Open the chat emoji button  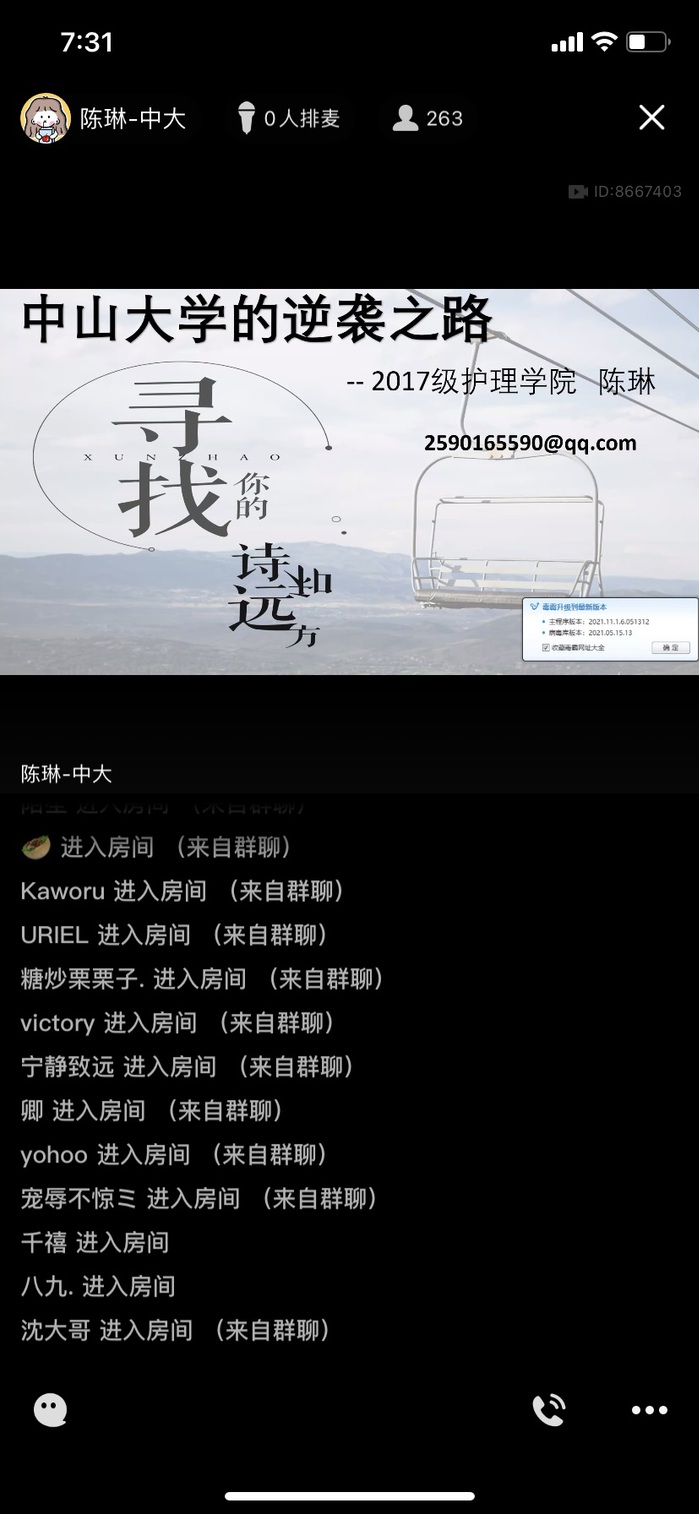coord(50,1409)
